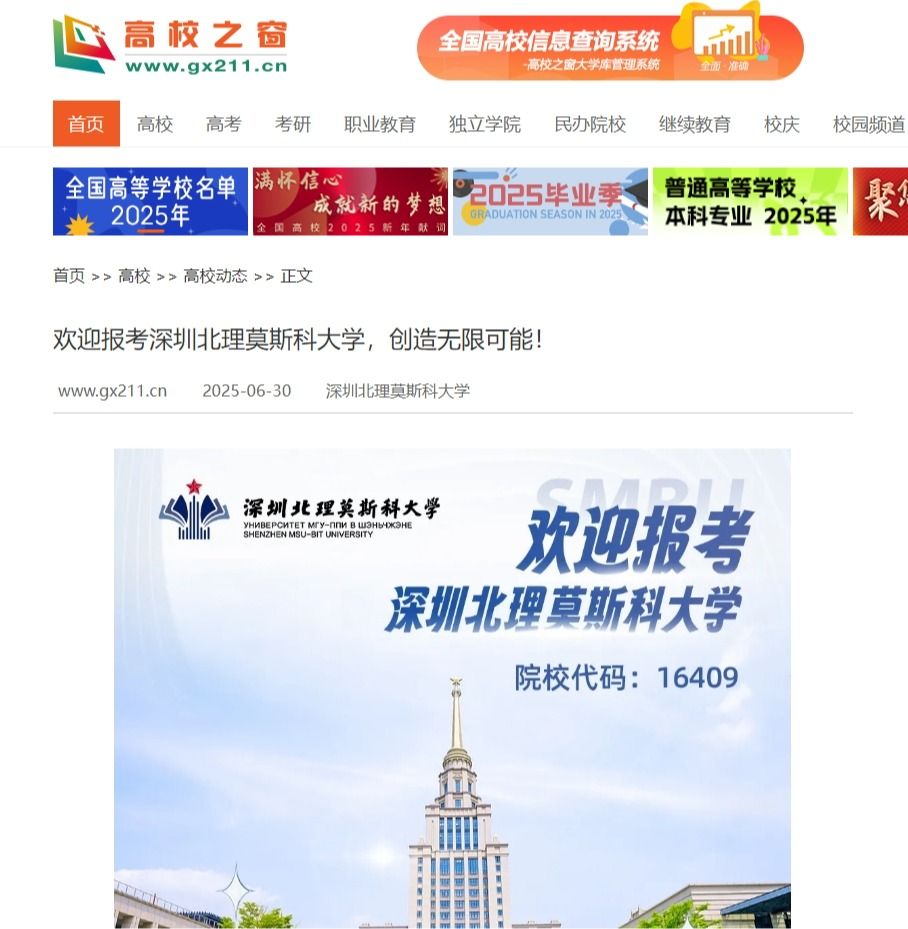Open the 普通高等学校本科专业 2025年 banner
This screenshot has width=908, height=929.
[x=750, y=201]
